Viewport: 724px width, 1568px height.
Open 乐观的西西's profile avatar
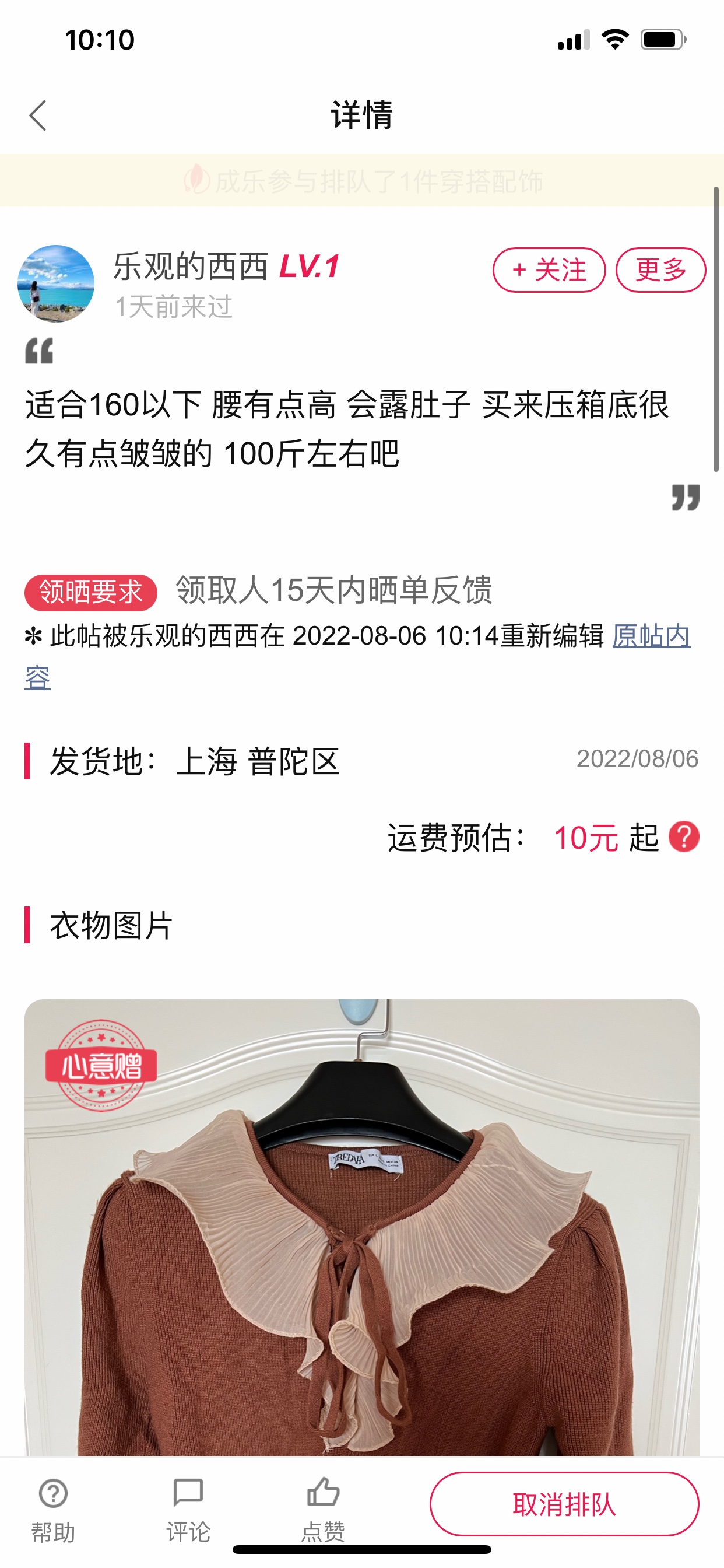[56, 283]
